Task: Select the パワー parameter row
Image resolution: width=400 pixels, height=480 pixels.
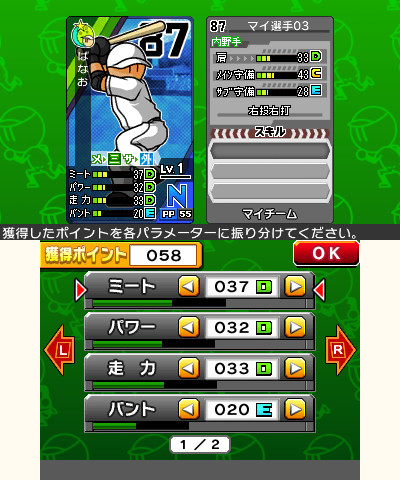Action: [x=200, y=332]
